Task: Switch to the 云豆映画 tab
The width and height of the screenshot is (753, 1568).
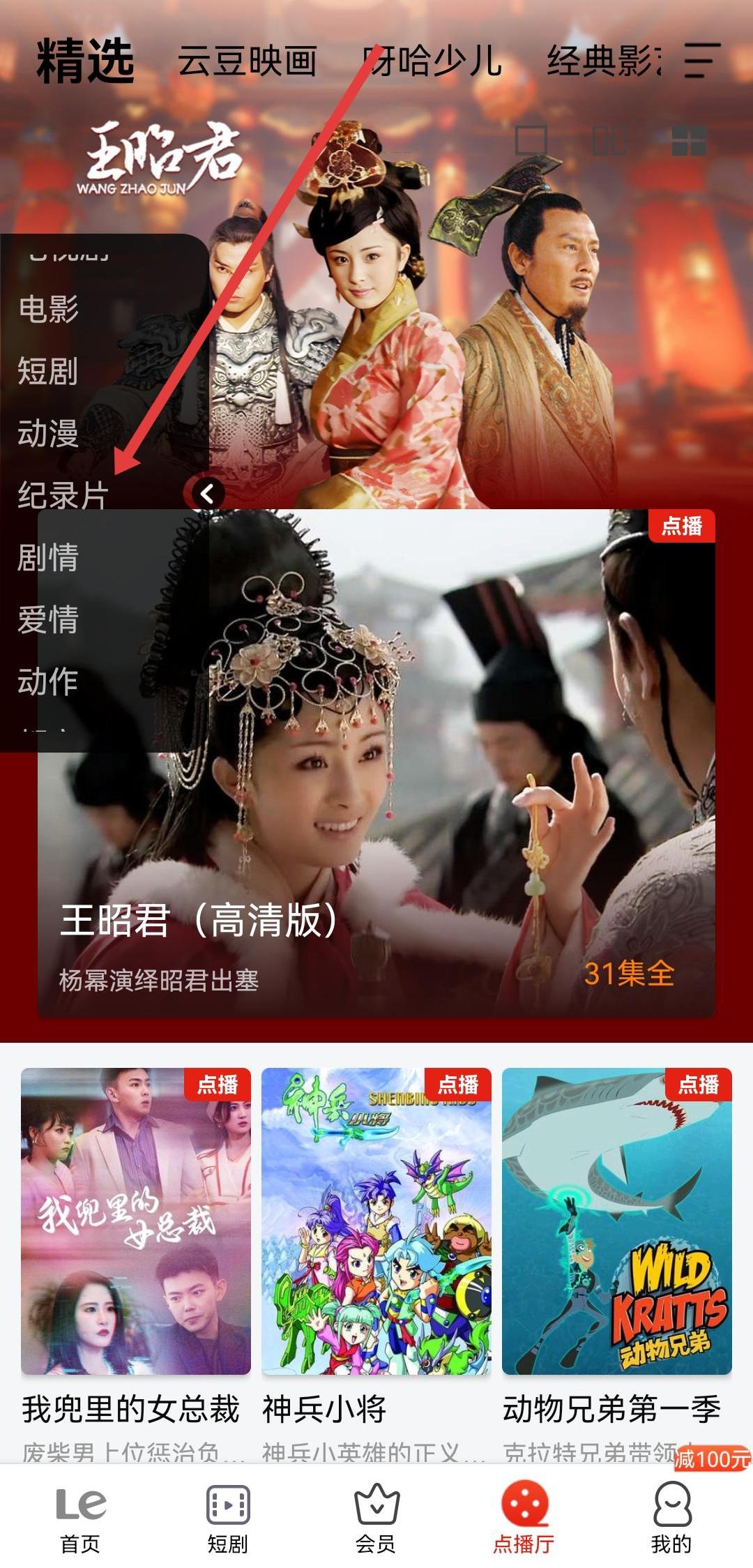Action: pos(247,61)
